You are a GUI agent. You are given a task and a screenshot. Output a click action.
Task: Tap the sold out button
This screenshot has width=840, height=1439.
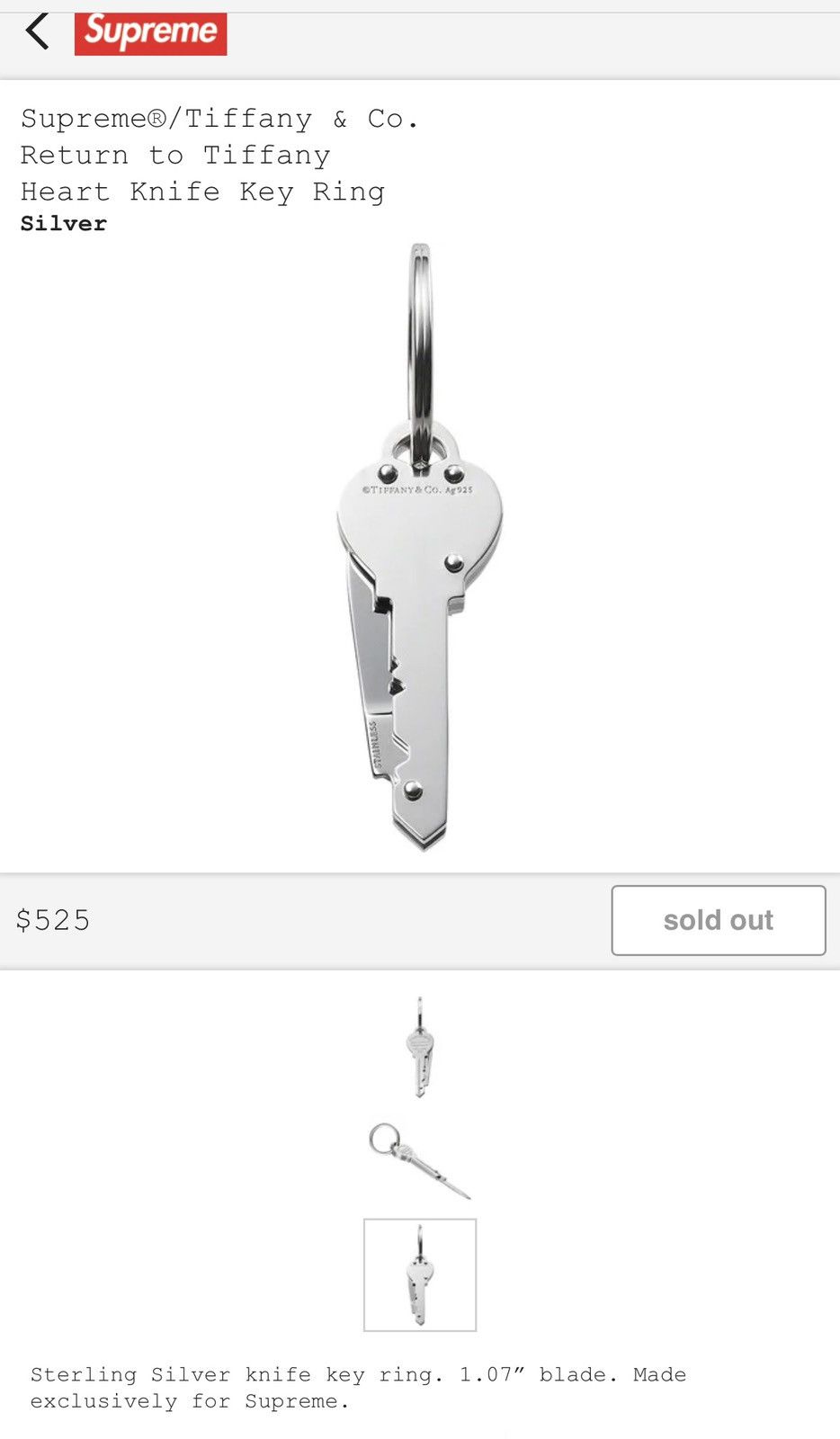718,920
